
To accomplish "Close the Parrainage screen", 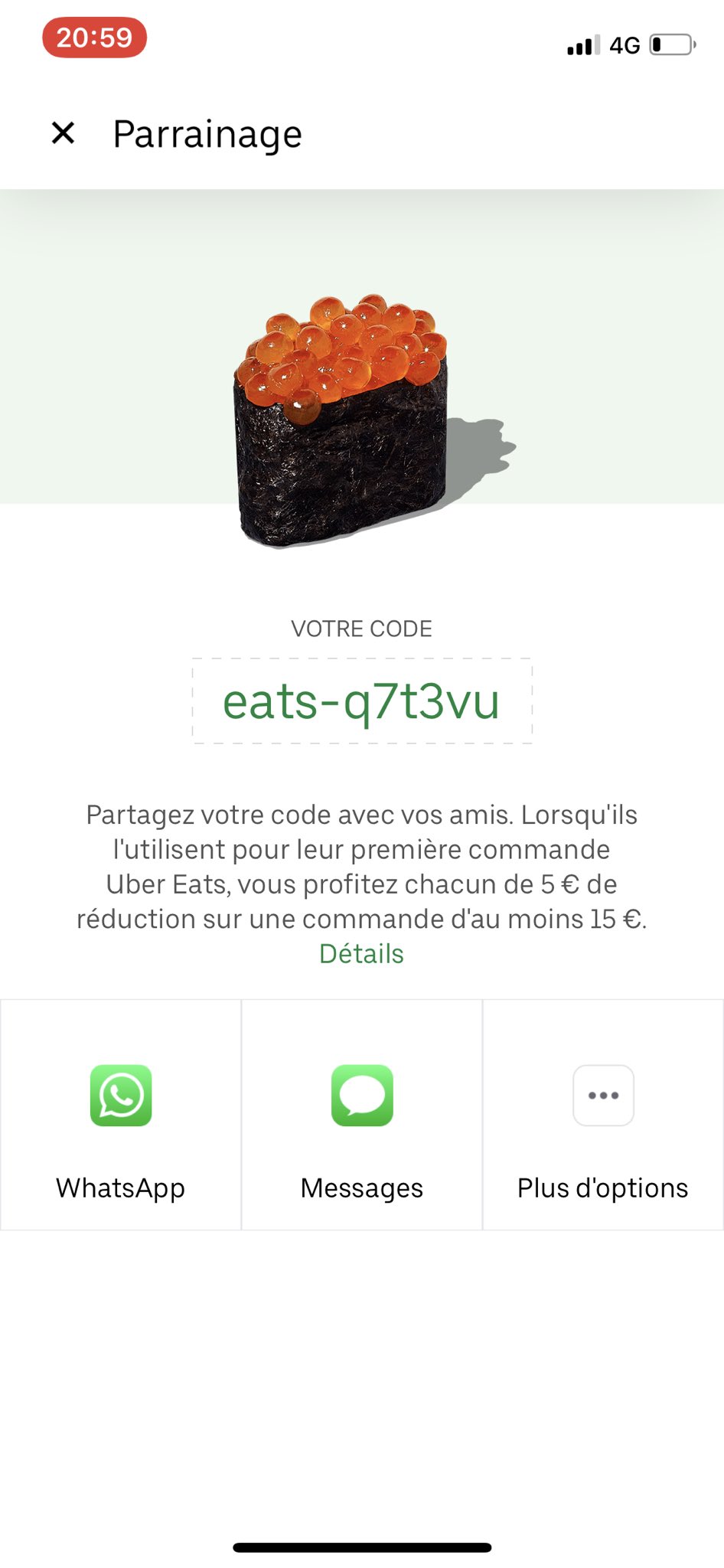I will tap(63, 133).
